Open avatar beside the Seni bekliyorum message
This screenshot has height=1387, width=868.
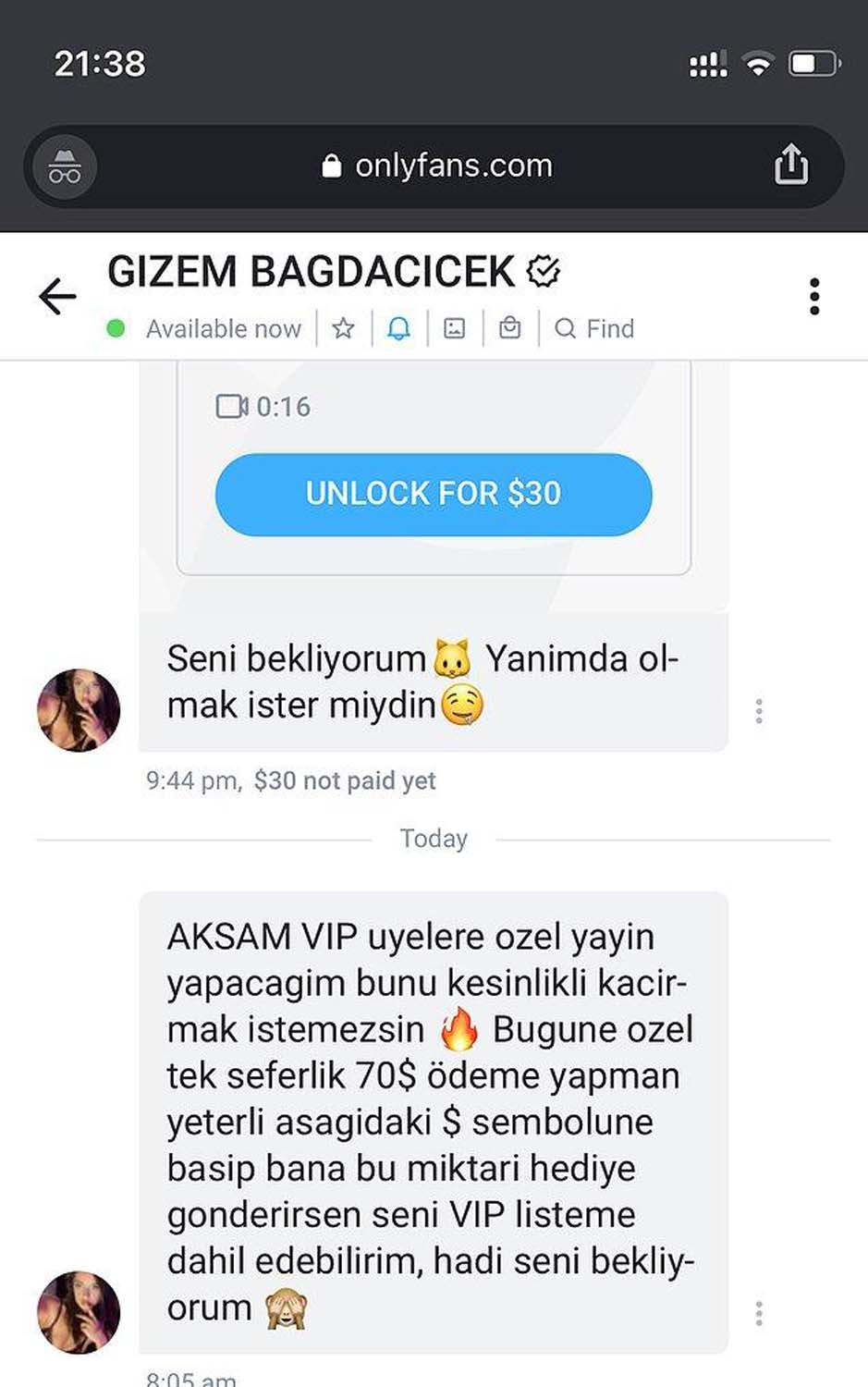tap(79, 710)
